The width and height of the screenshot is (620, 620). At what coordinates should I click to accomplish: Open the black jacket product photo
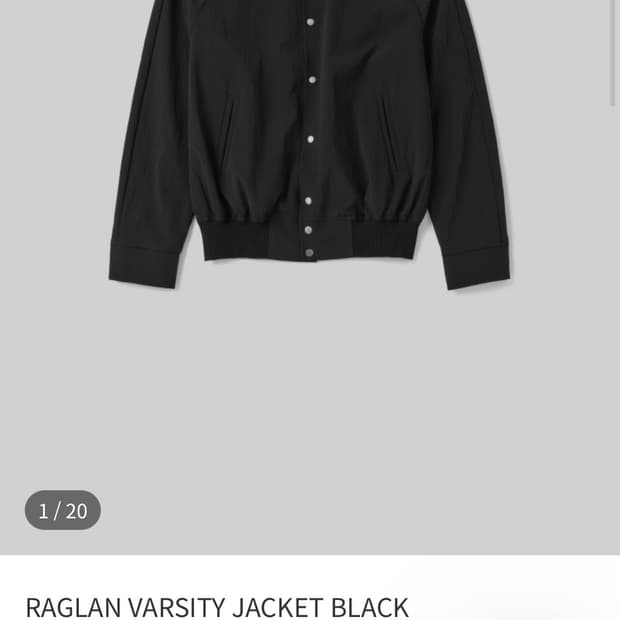309,150
